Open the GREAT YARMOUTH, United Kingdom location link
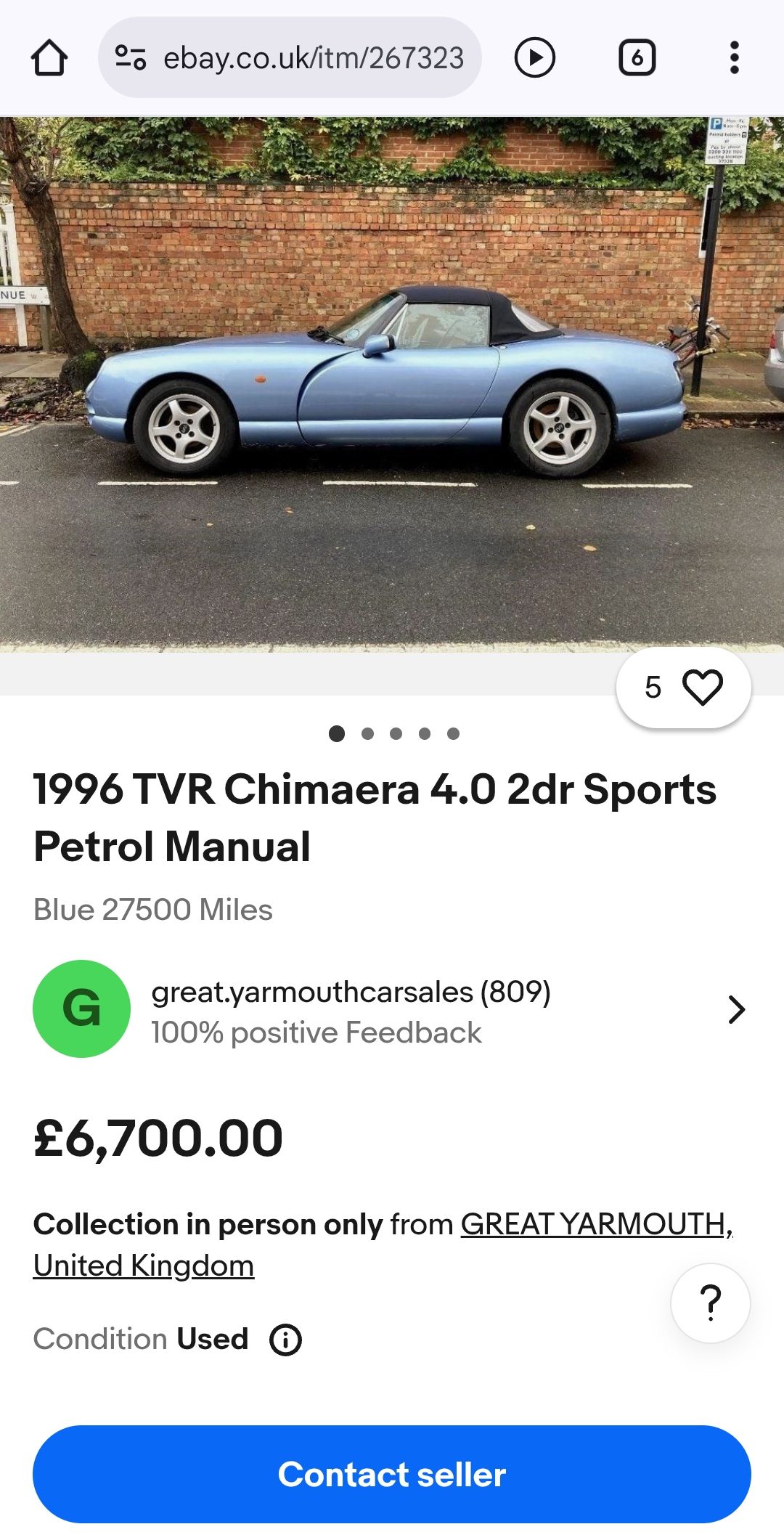This screenshot has width=784, height=1540. click(595, 1225)
